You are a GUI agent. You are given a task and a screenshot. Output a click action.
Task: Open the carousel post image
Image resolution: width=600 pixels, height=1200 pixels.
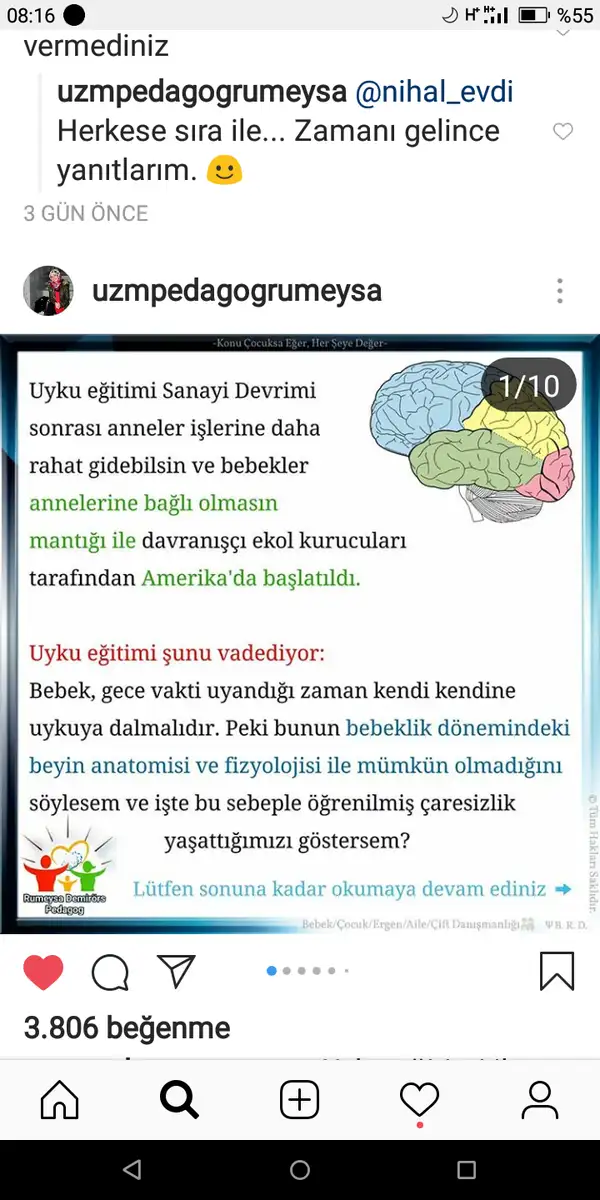tap(300, 634)
